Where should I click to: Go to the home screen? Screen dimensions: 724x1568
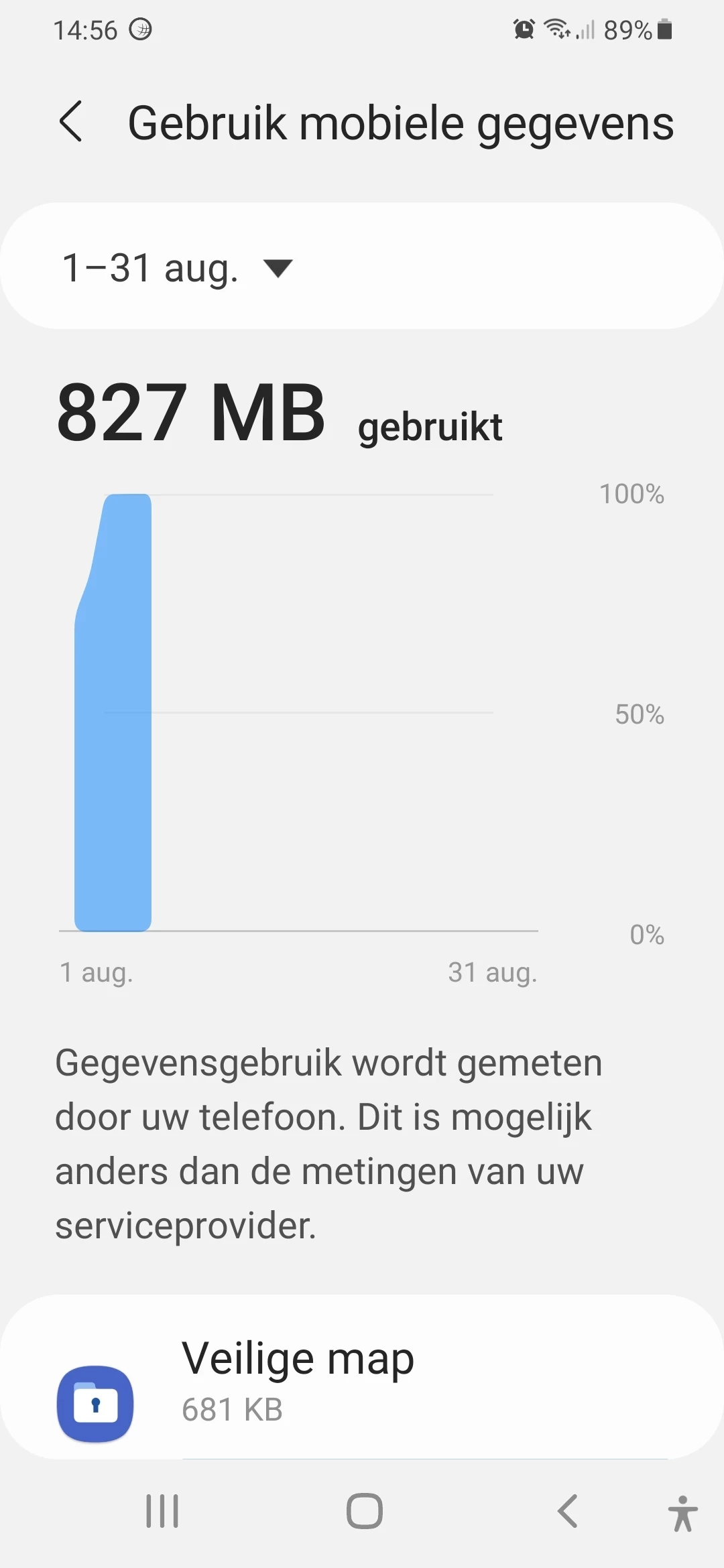click(364, 1512)
